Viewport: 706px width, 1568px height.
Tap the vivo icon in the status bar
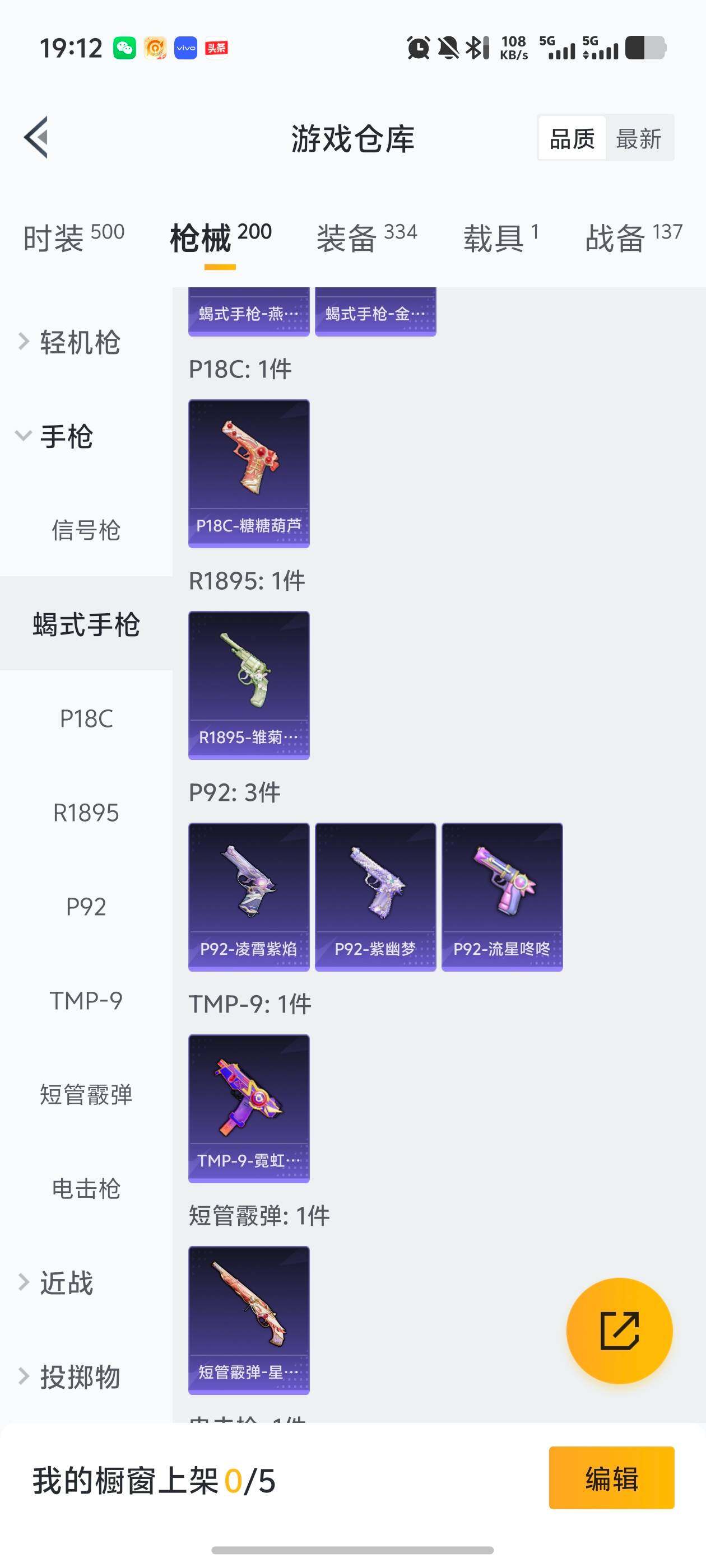pyautogui.click(x=186, y=48)
